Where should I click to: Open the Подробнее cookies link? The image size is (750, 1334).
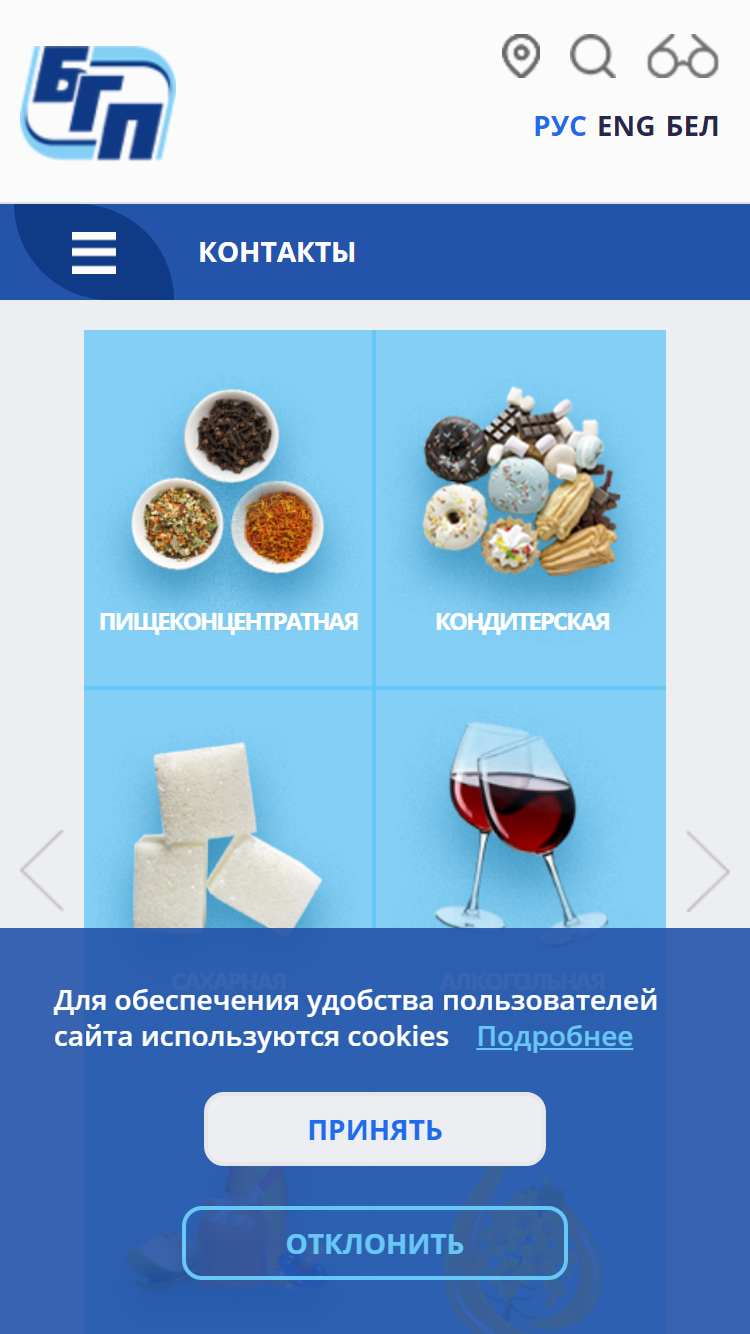click(555, 1036)
